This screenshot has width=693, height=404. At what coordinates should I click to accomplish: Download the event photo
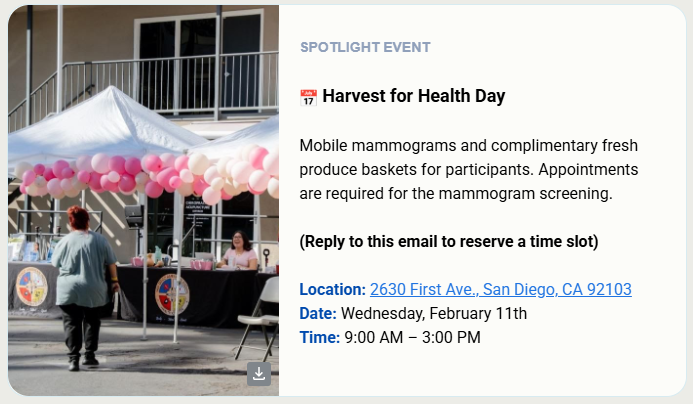(x=259, y=374)
